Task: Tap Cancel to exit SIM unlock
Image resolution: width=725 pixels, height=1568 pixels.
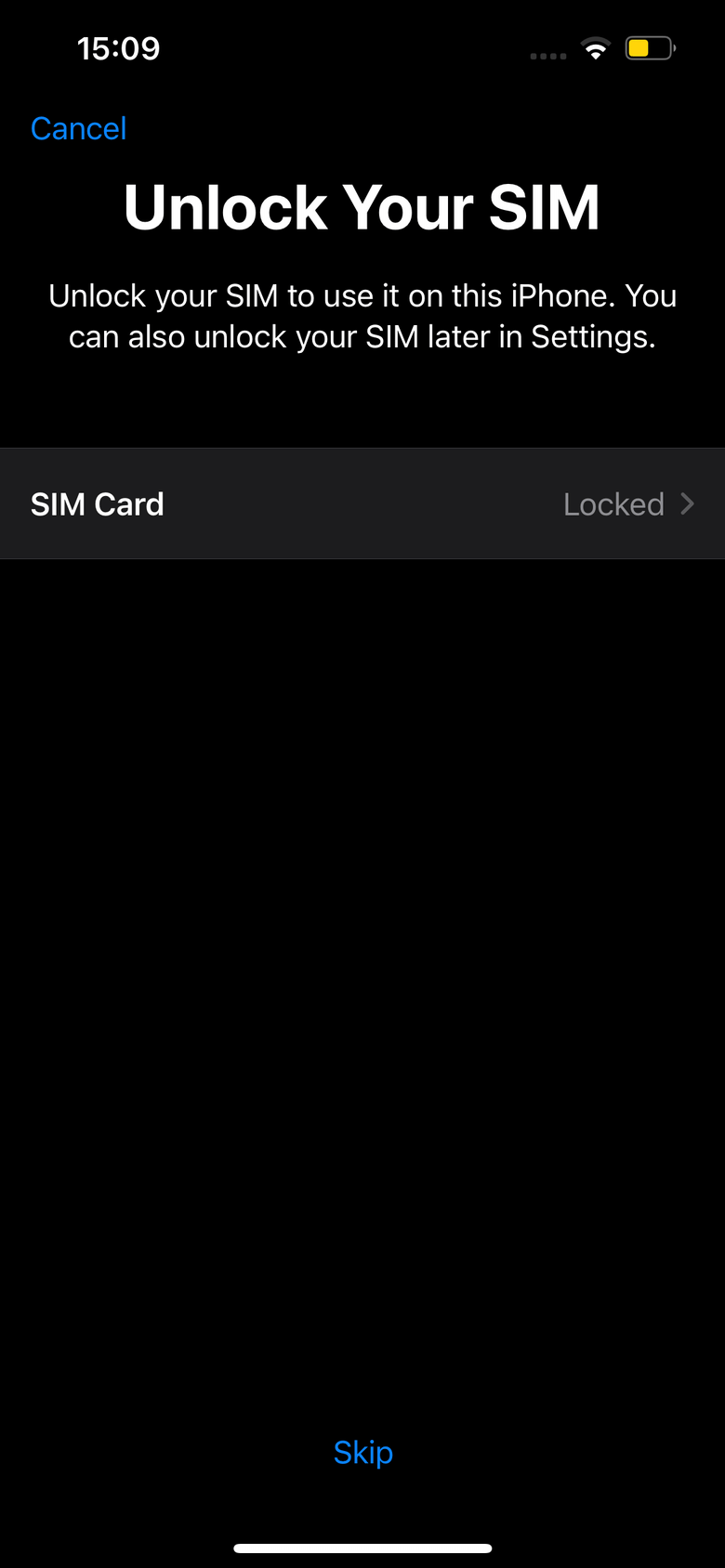Action: [78, 128]
